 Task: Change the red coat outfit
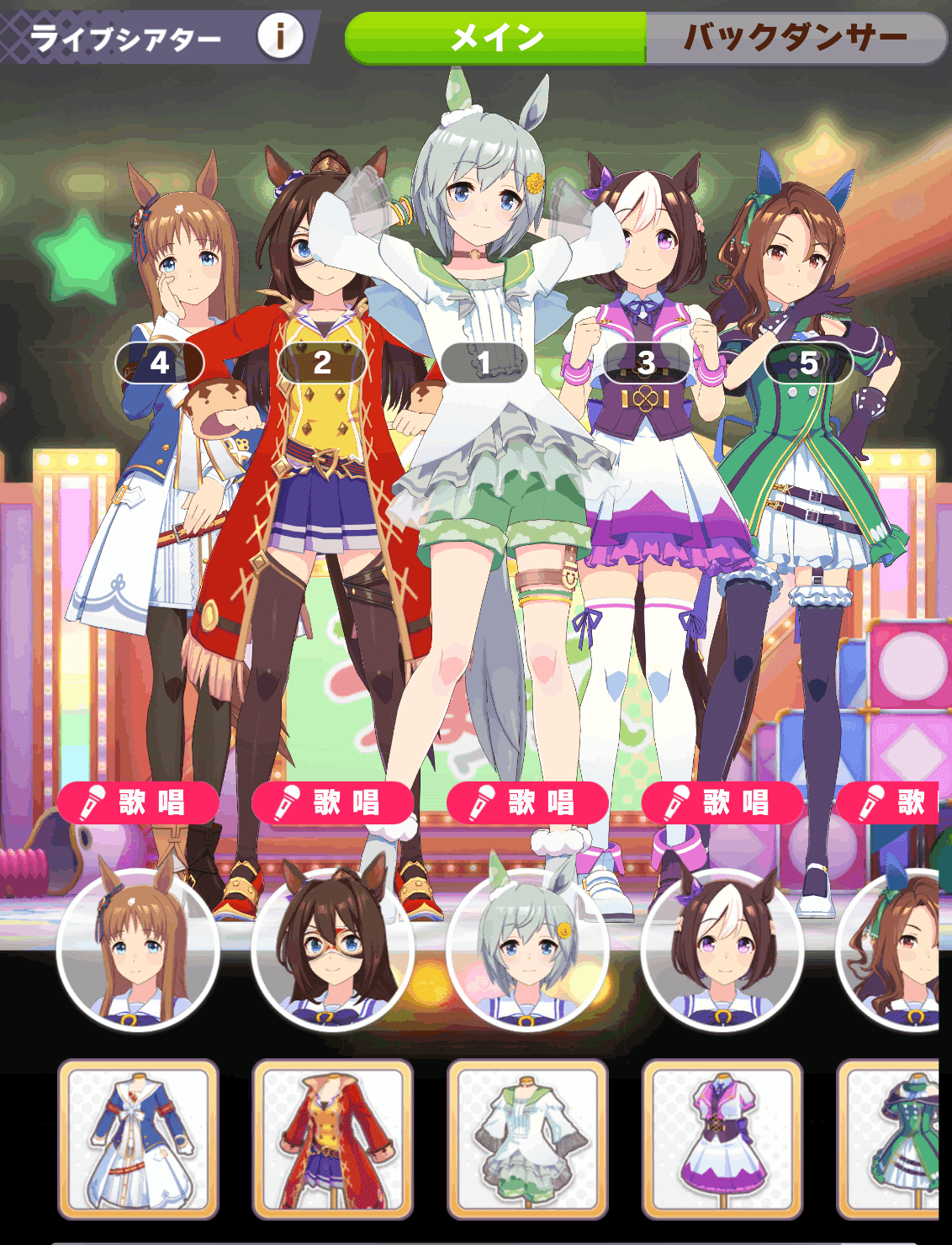pyautogui.click(x=333, y=1139)
